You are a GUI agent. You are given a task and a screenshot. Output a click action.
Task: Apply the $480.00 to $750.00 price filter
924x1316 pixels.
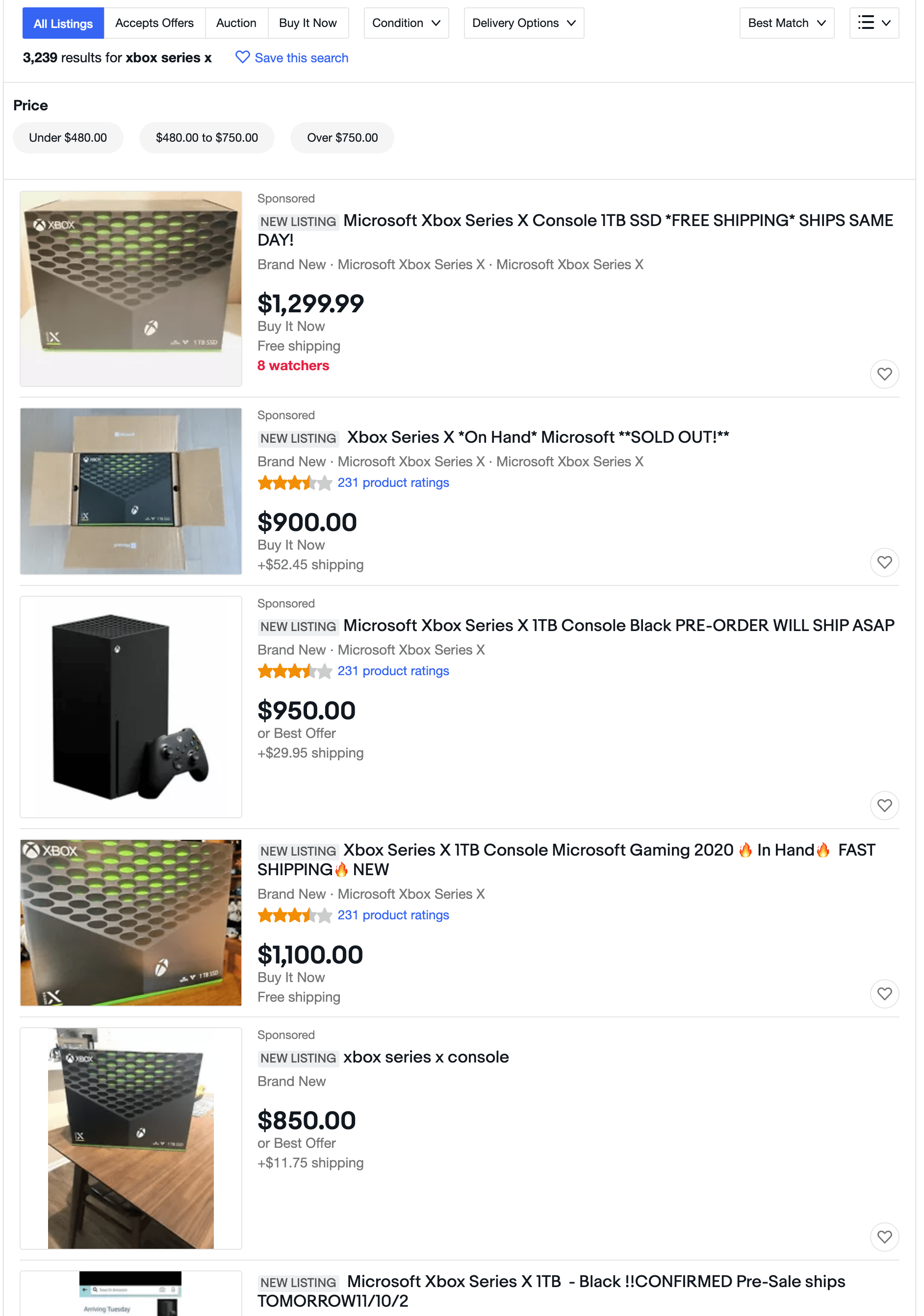coord(206,138)
